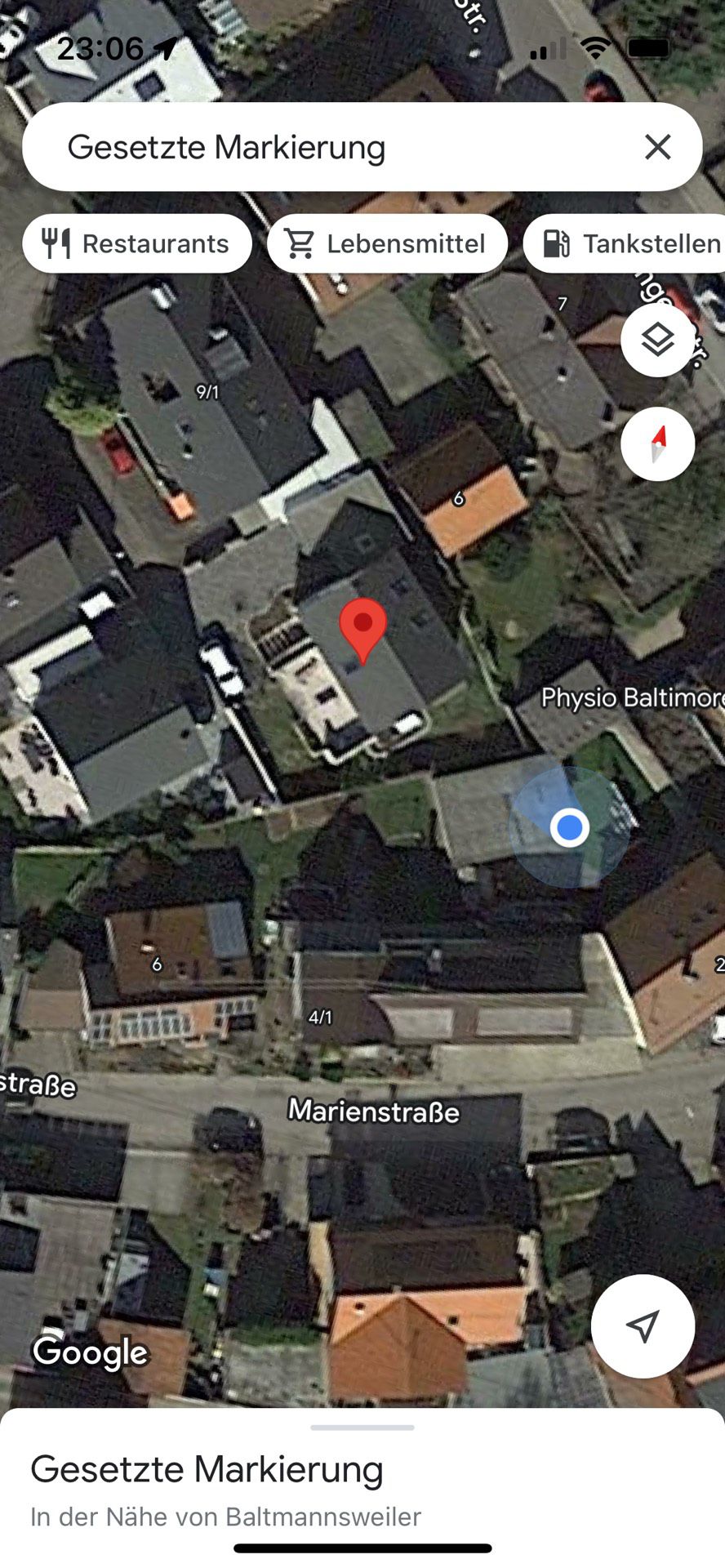Image resolution: width=725 pixels, height=1568 pixels.
Task: Select the Restaurants chip
Action: pos(137,243)
